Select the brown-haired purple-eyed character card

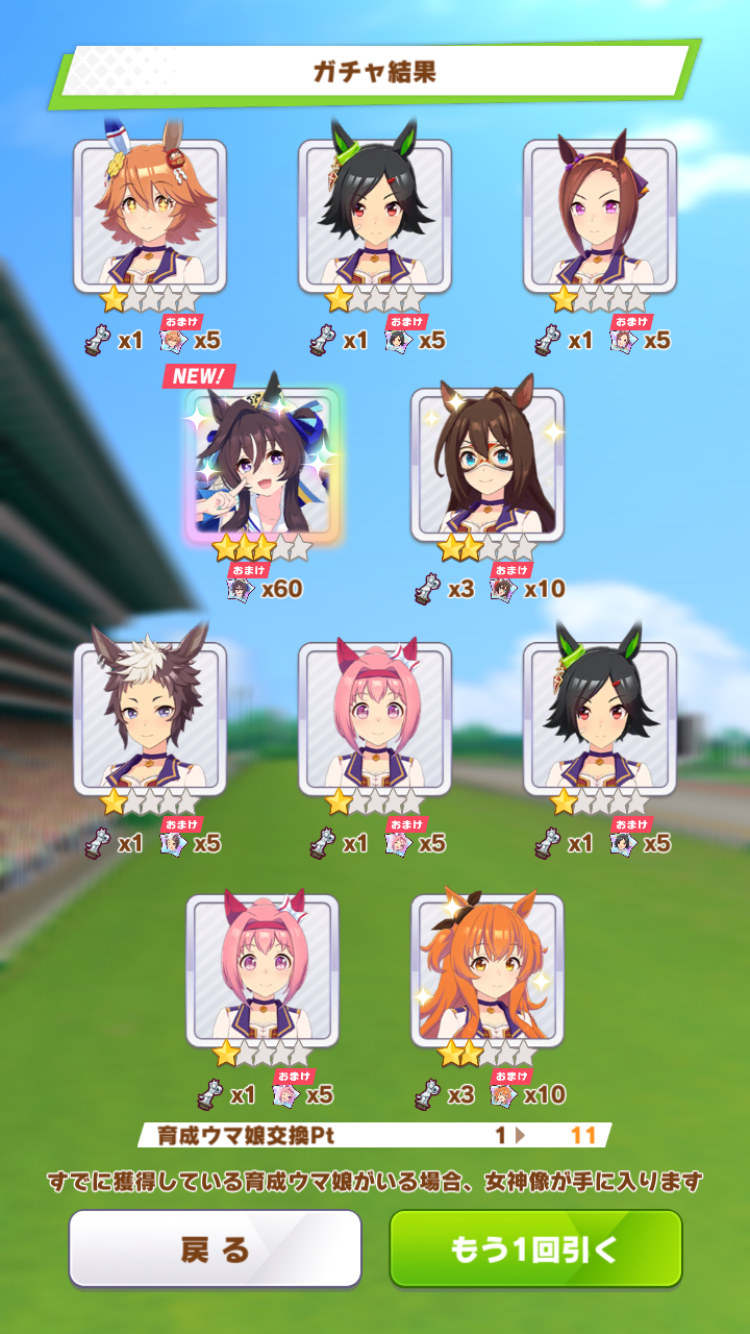pos(600,215)
